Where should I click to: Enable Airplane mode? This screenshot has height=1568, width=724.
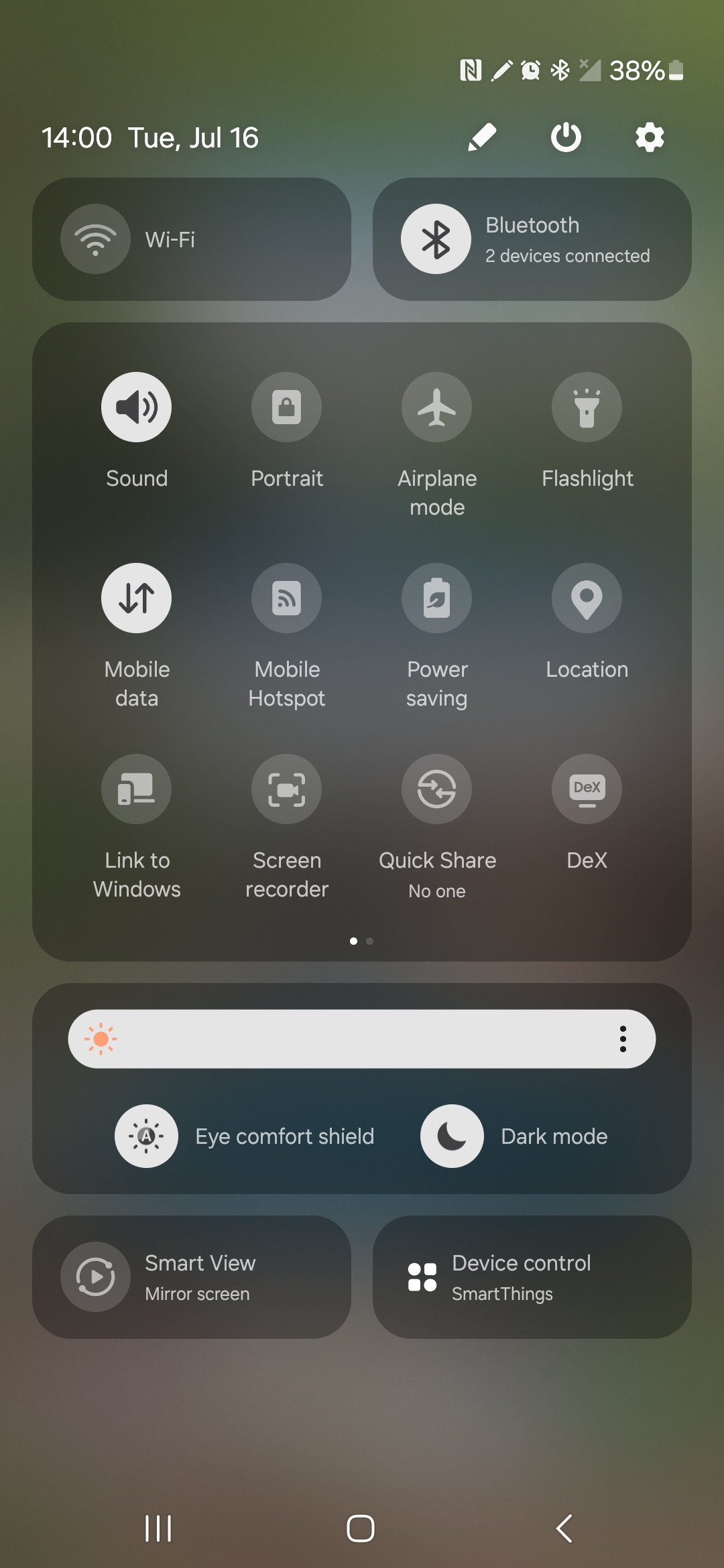(x=437, y=407)
